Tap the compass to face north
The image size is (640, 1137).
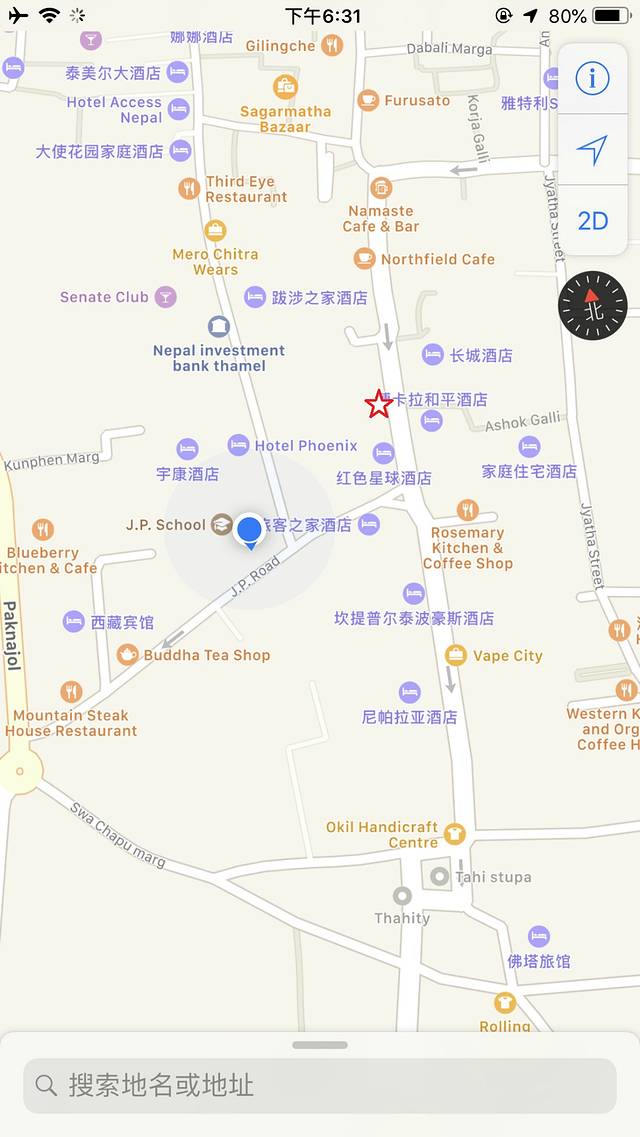(x=592, y=305)
